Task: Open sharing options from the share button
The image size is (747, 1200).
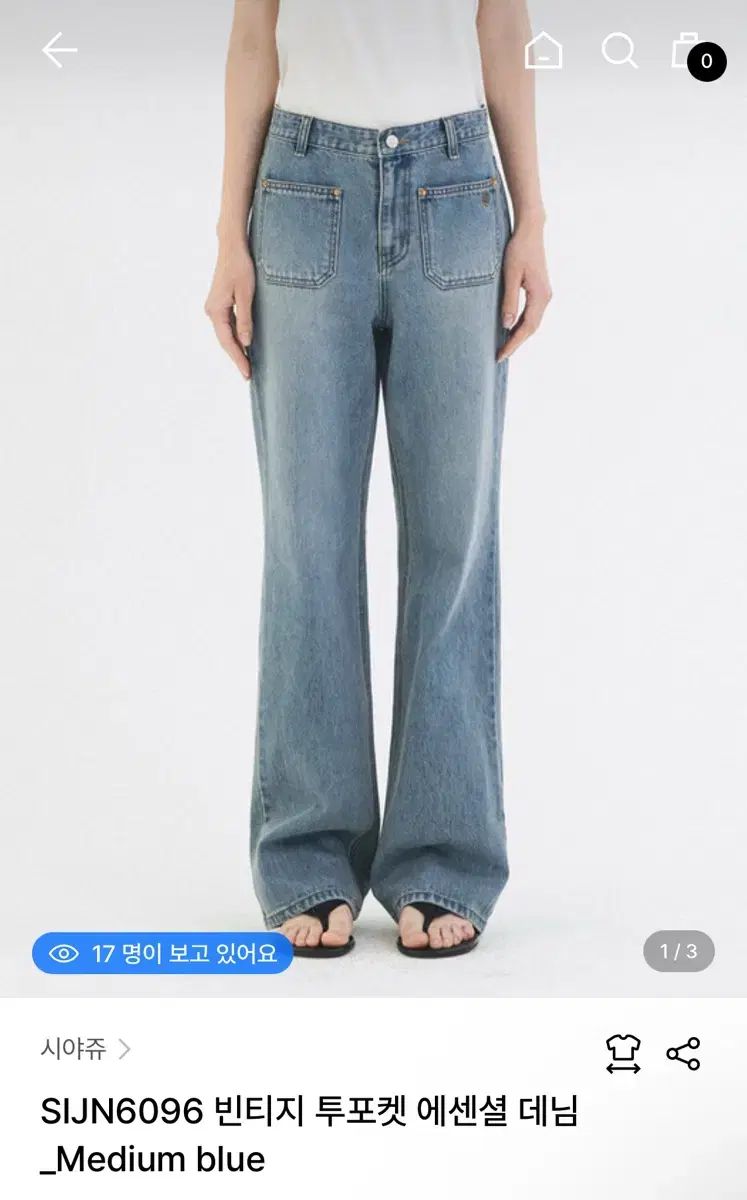Action: pyautogui.click(x=684, y=1050)
